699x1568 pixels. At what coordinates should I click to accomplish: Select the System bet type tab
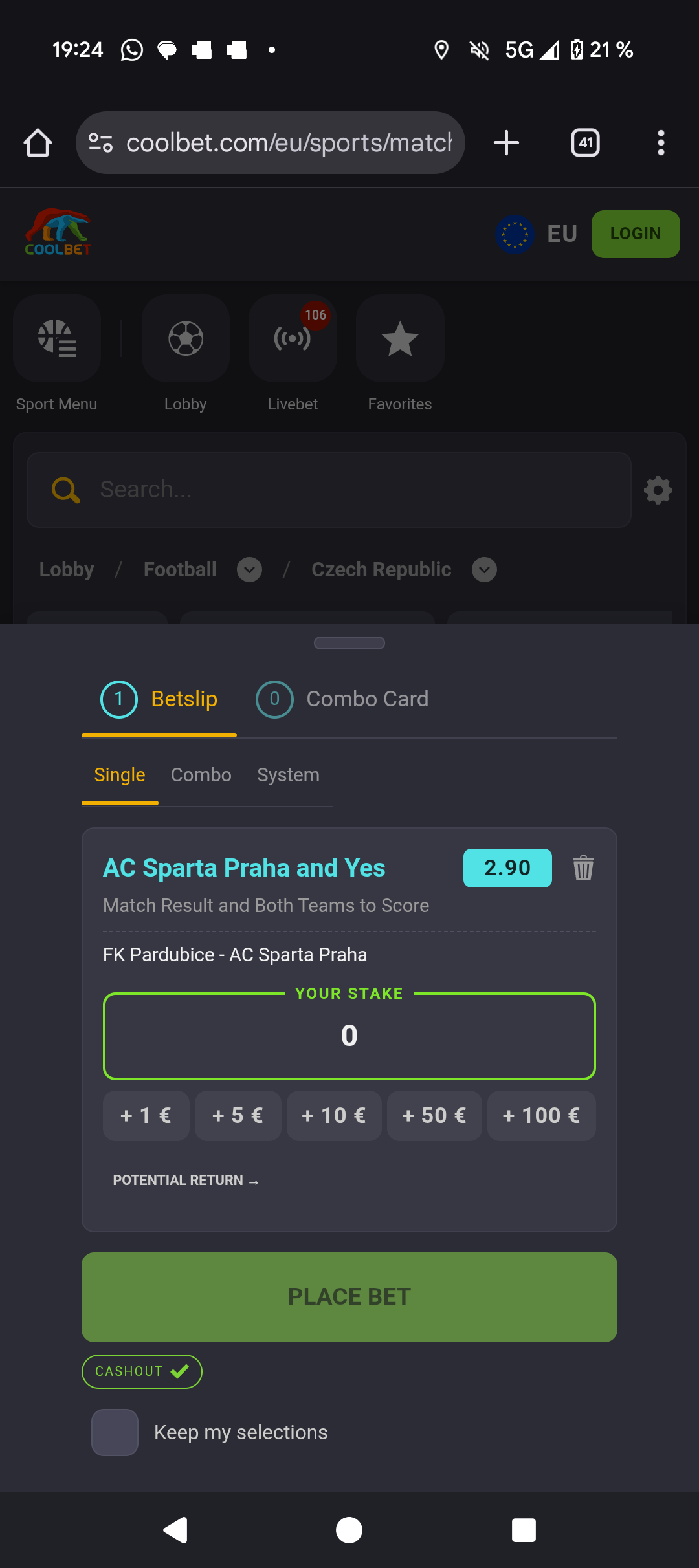click(x=288, y=775)
